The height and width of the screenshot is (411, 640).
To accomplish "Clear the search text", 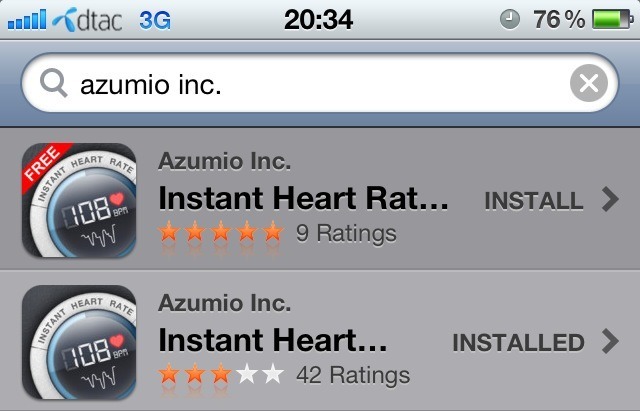I will 589,84.
